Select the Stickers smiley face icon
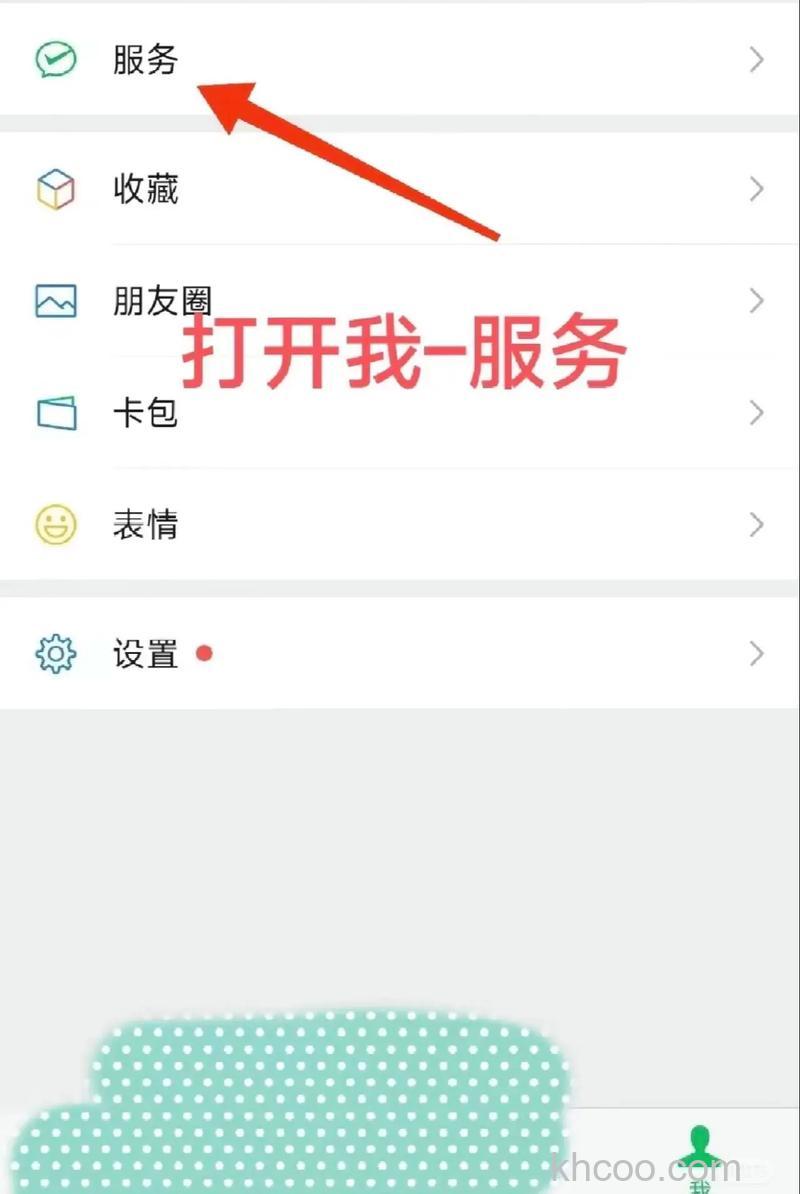 point(56,524)
